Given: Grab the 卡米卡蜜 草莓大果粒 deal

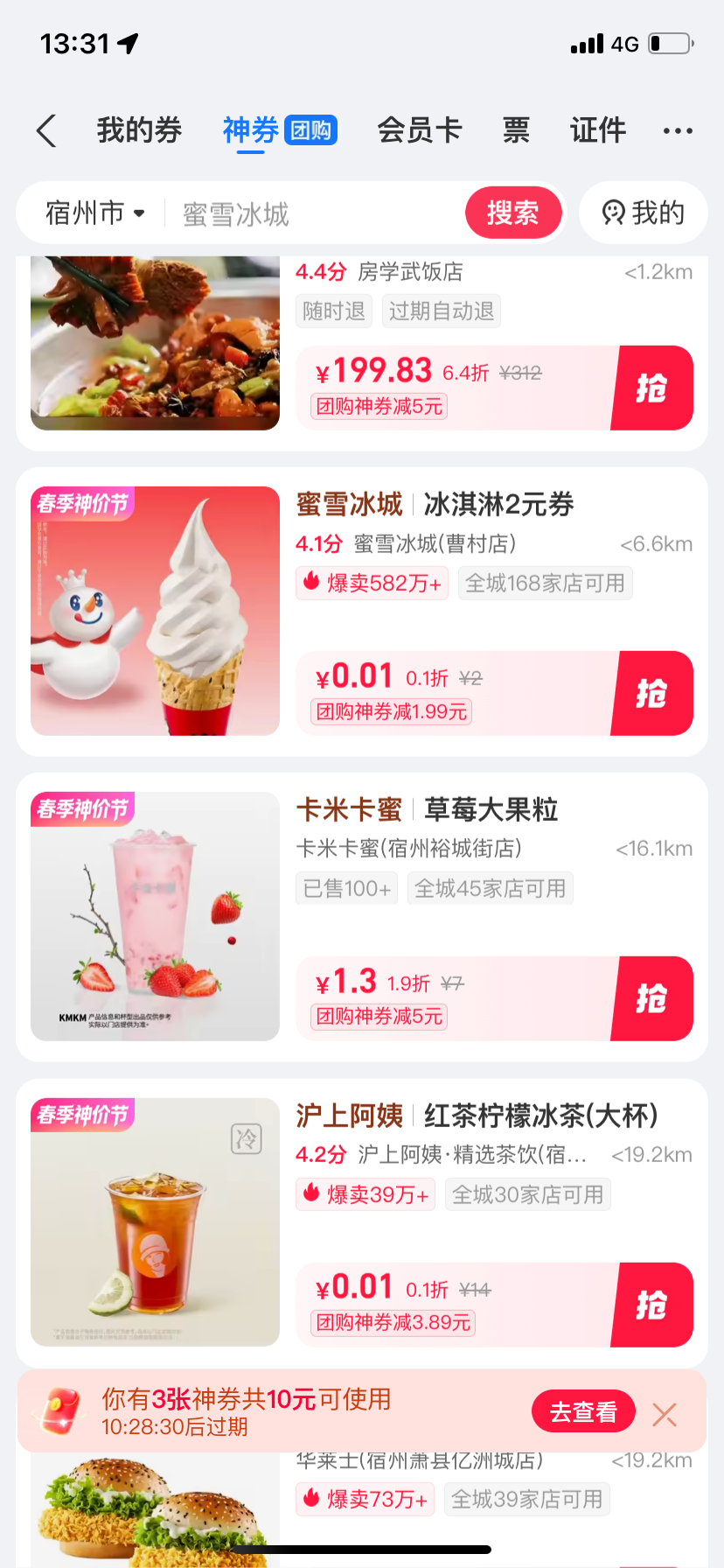Looking at the screenshot, I should 652,998.
